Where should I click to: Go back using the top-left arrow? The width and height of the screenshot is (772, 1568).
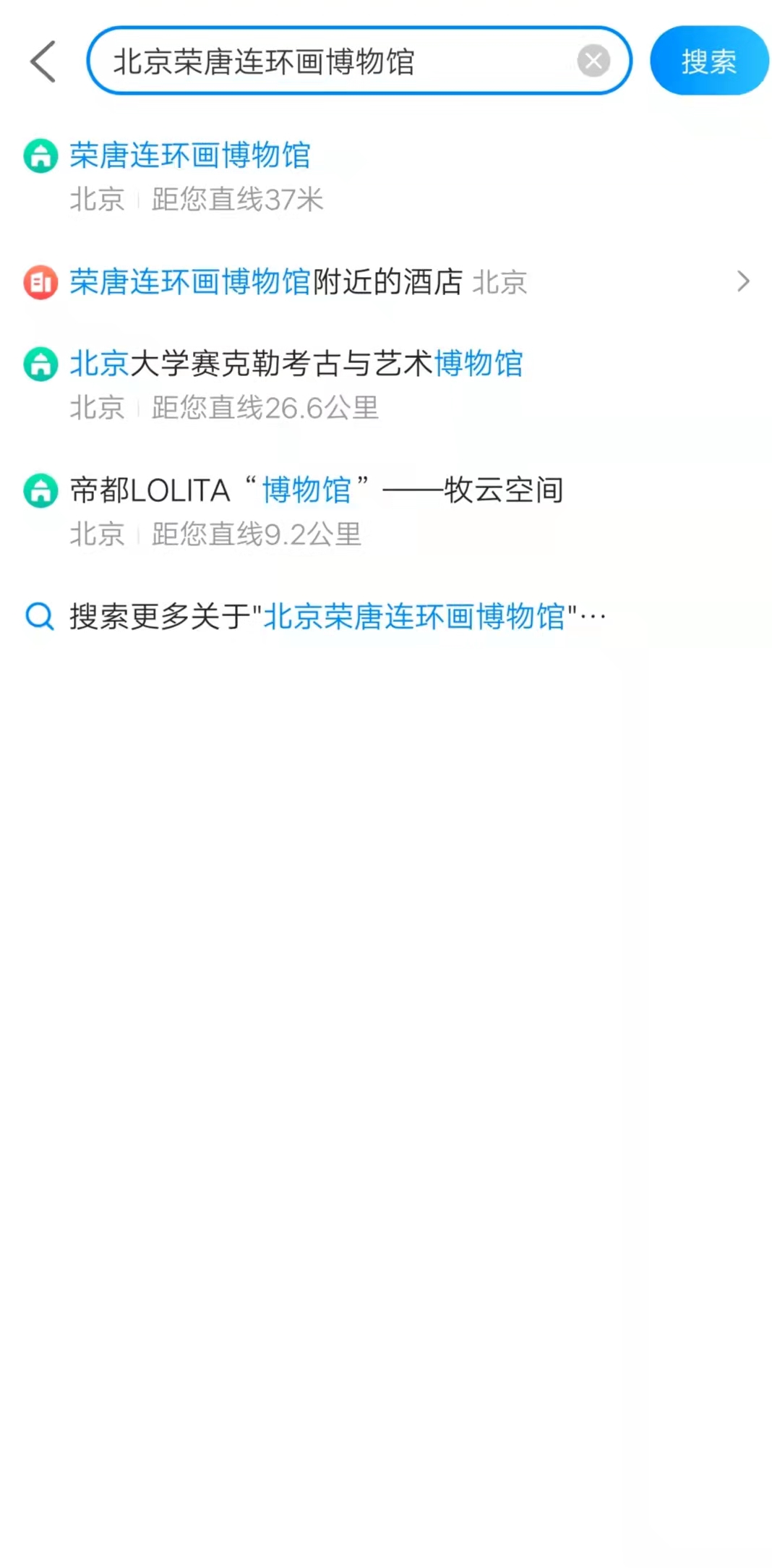tap(43, 61)
